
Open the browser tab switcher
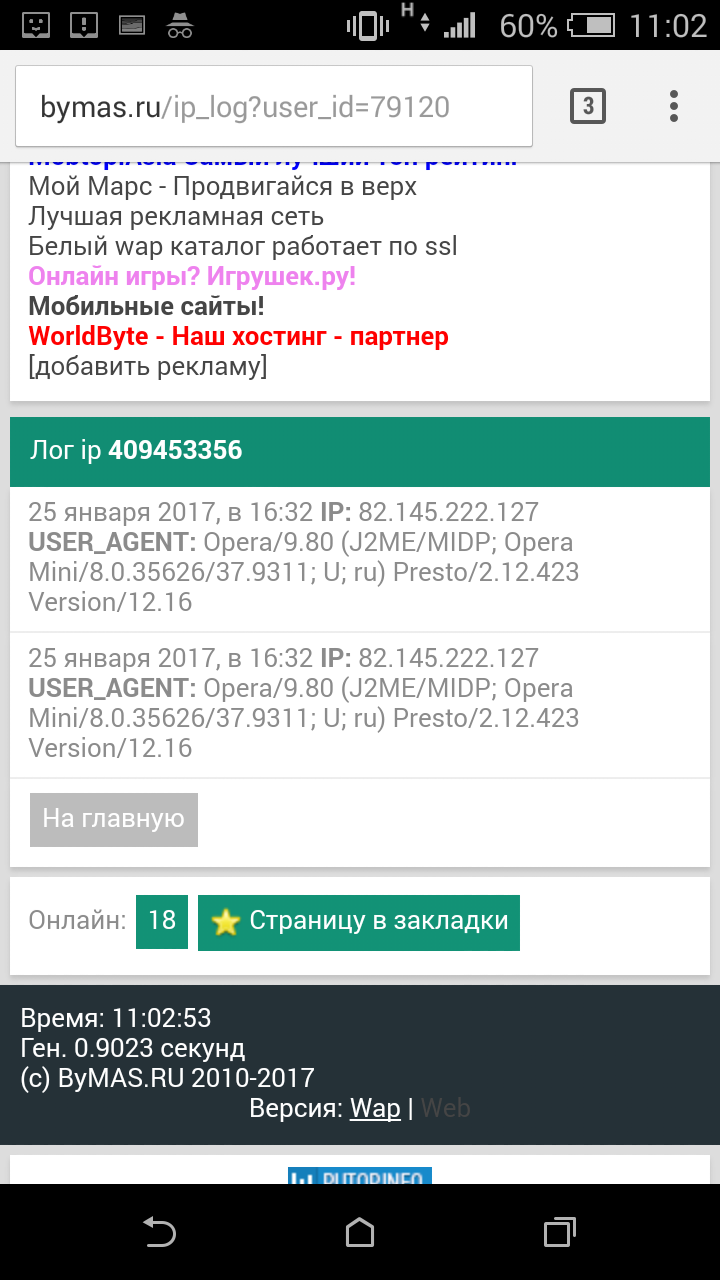(x=587, y=106)
